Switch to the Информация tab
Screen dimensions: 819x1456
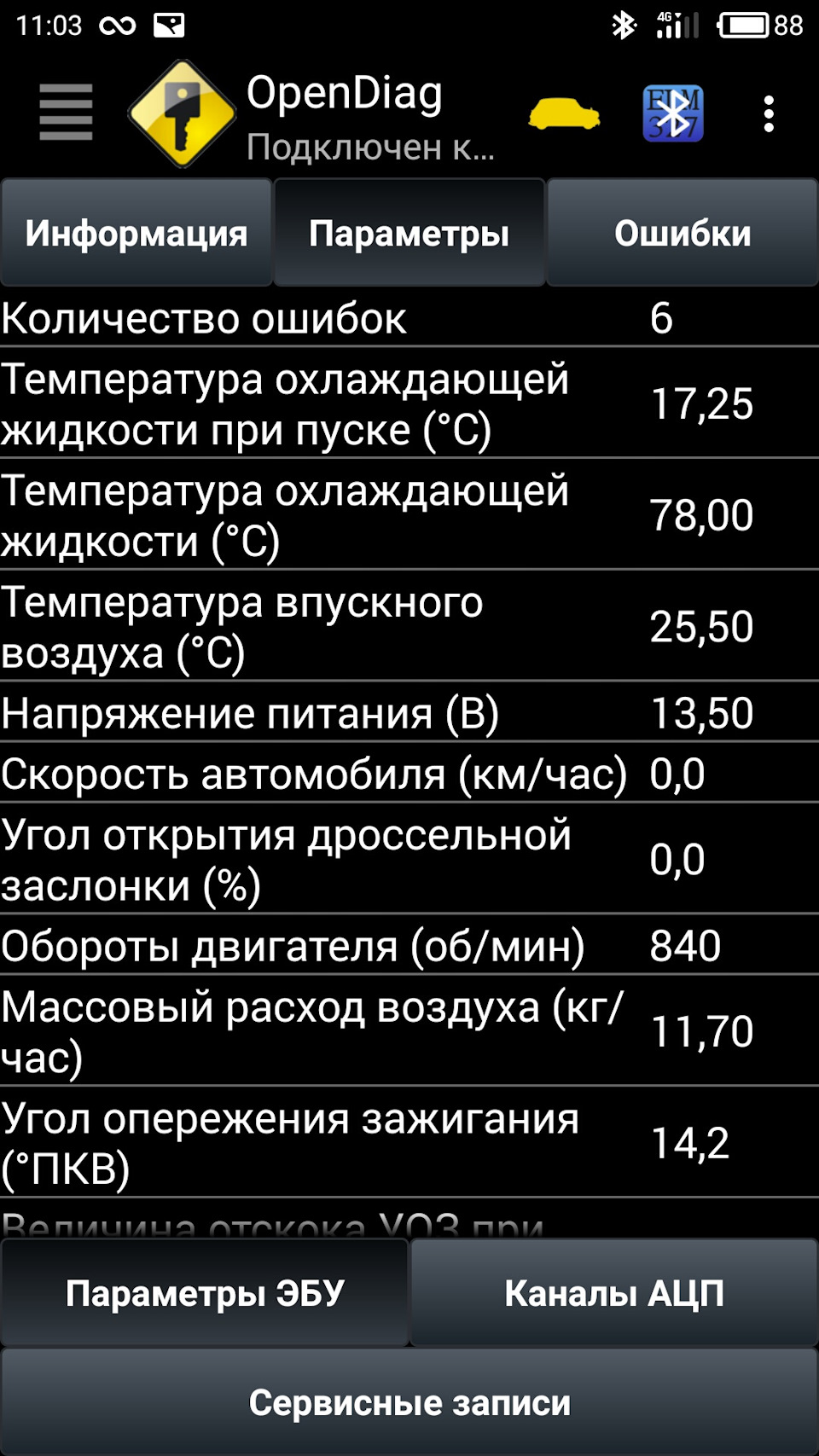136,230
